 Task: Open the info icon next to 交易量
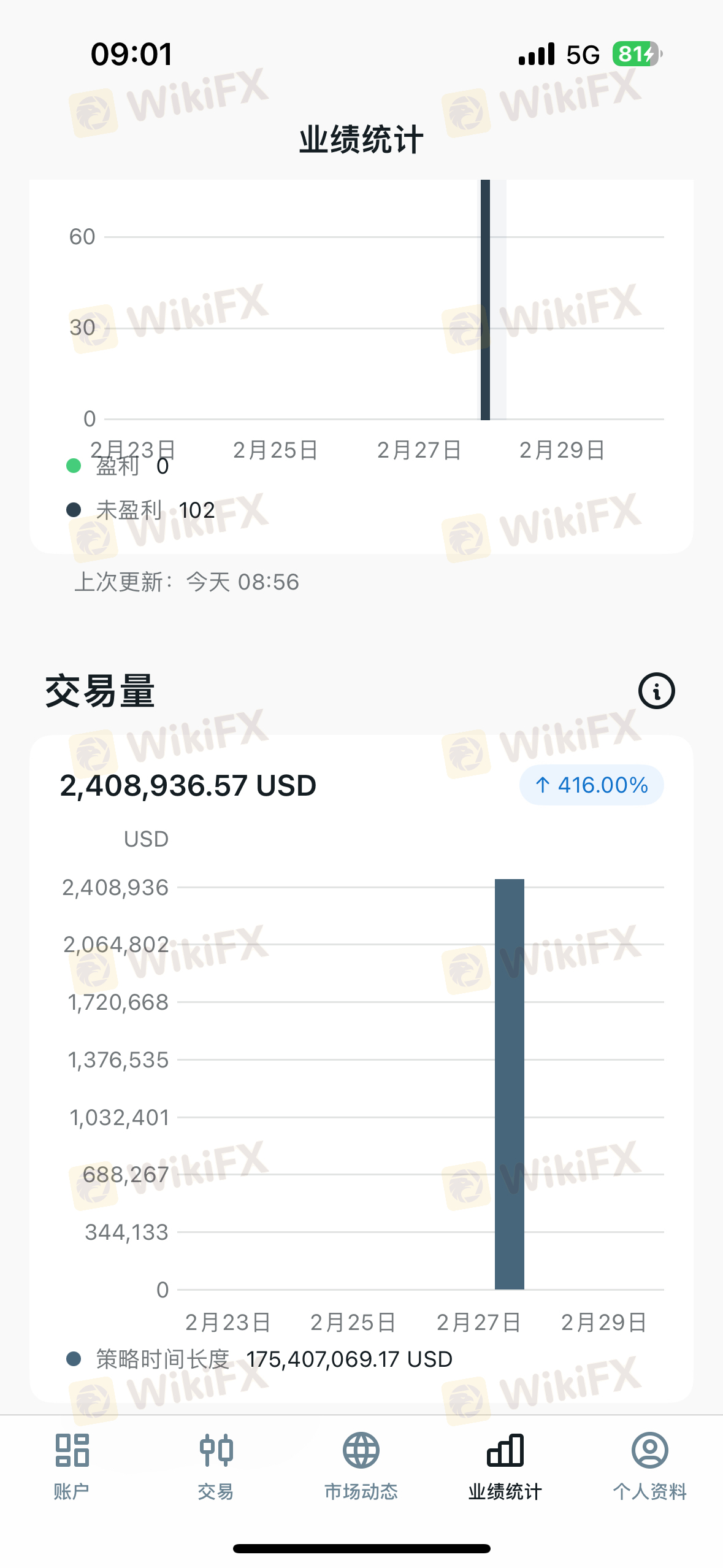tap(656, 691)
